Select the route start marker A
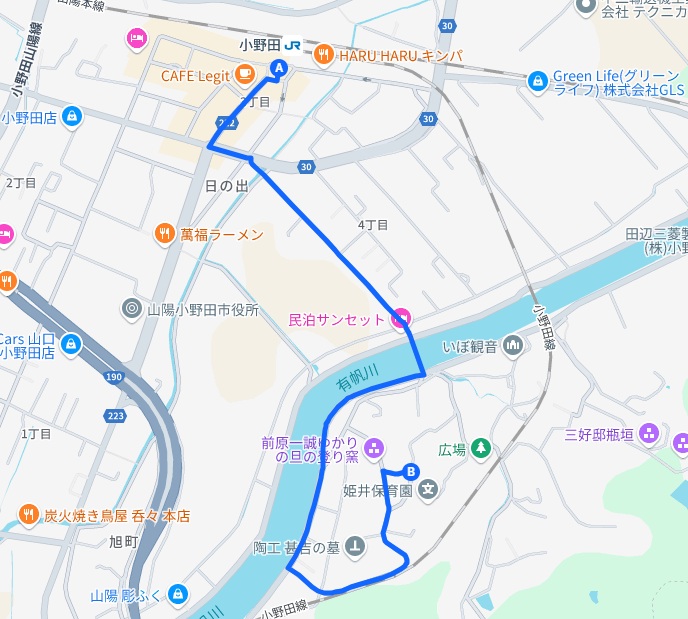This screenshot has height=619, width=688. (x=279, y=68)
